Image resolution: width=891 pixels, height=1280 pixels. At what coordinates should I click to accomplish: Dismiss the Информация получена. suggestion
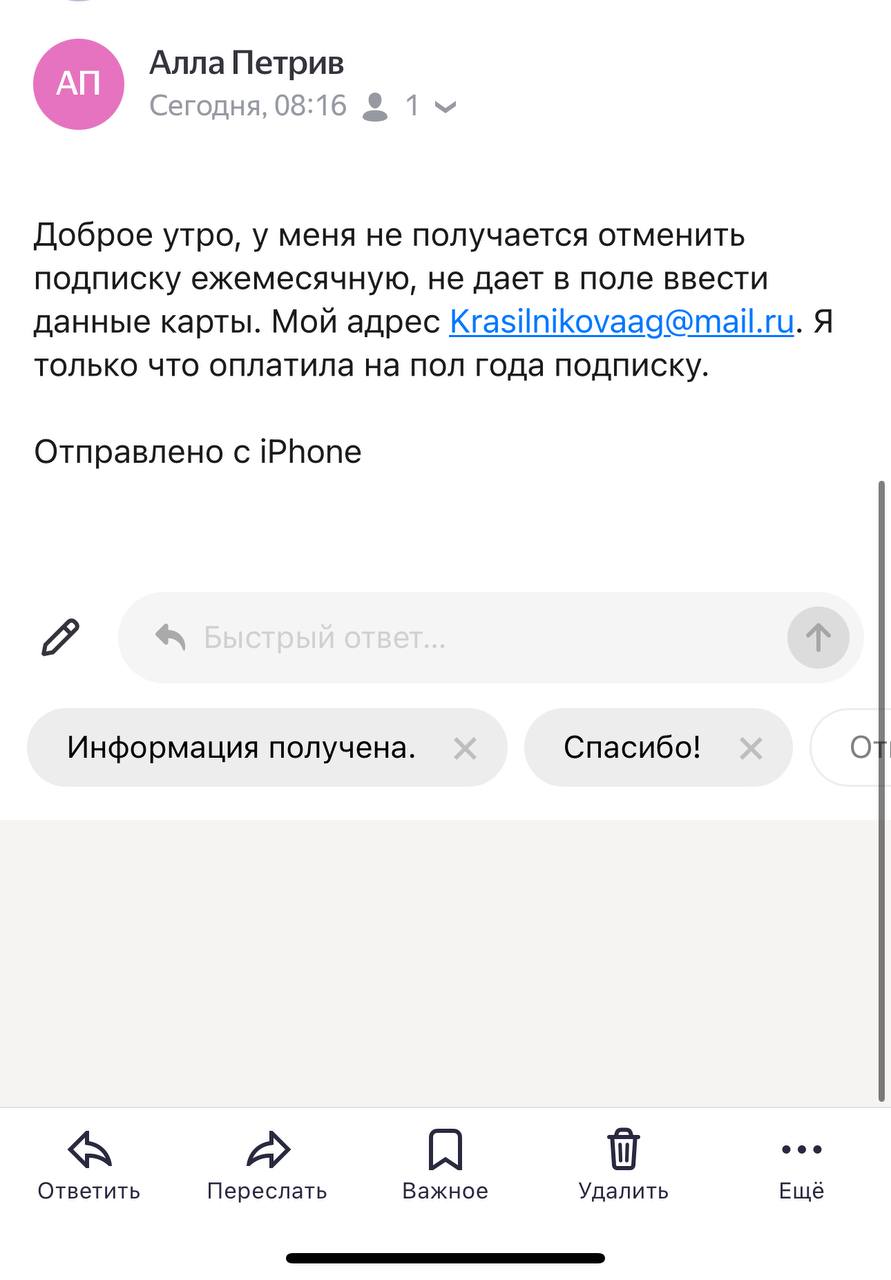(465, 748)
